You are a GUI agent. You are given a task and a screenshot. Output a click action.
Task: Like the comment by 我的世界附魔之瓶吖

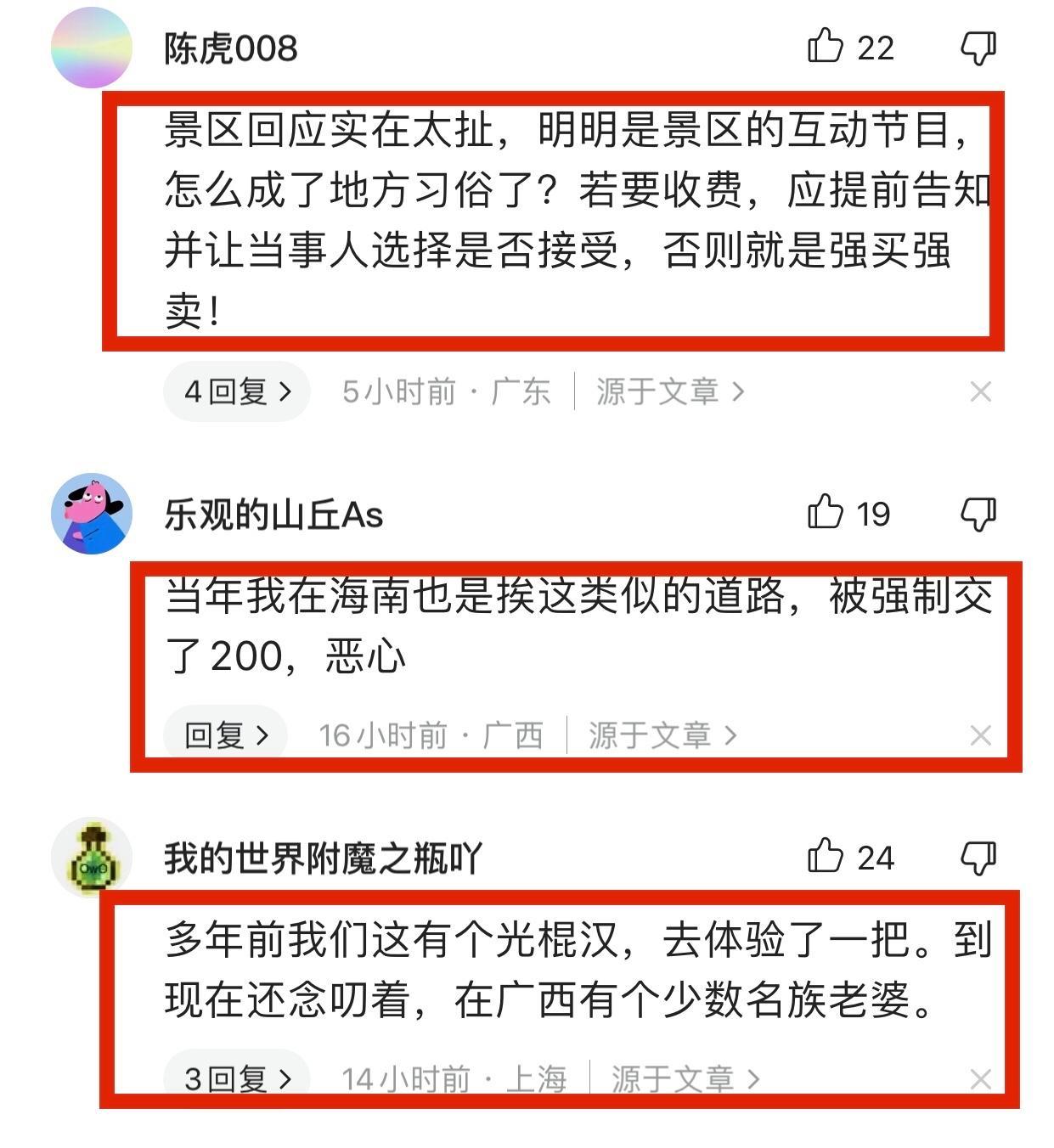pyautogui.click(x=826, y=856)
